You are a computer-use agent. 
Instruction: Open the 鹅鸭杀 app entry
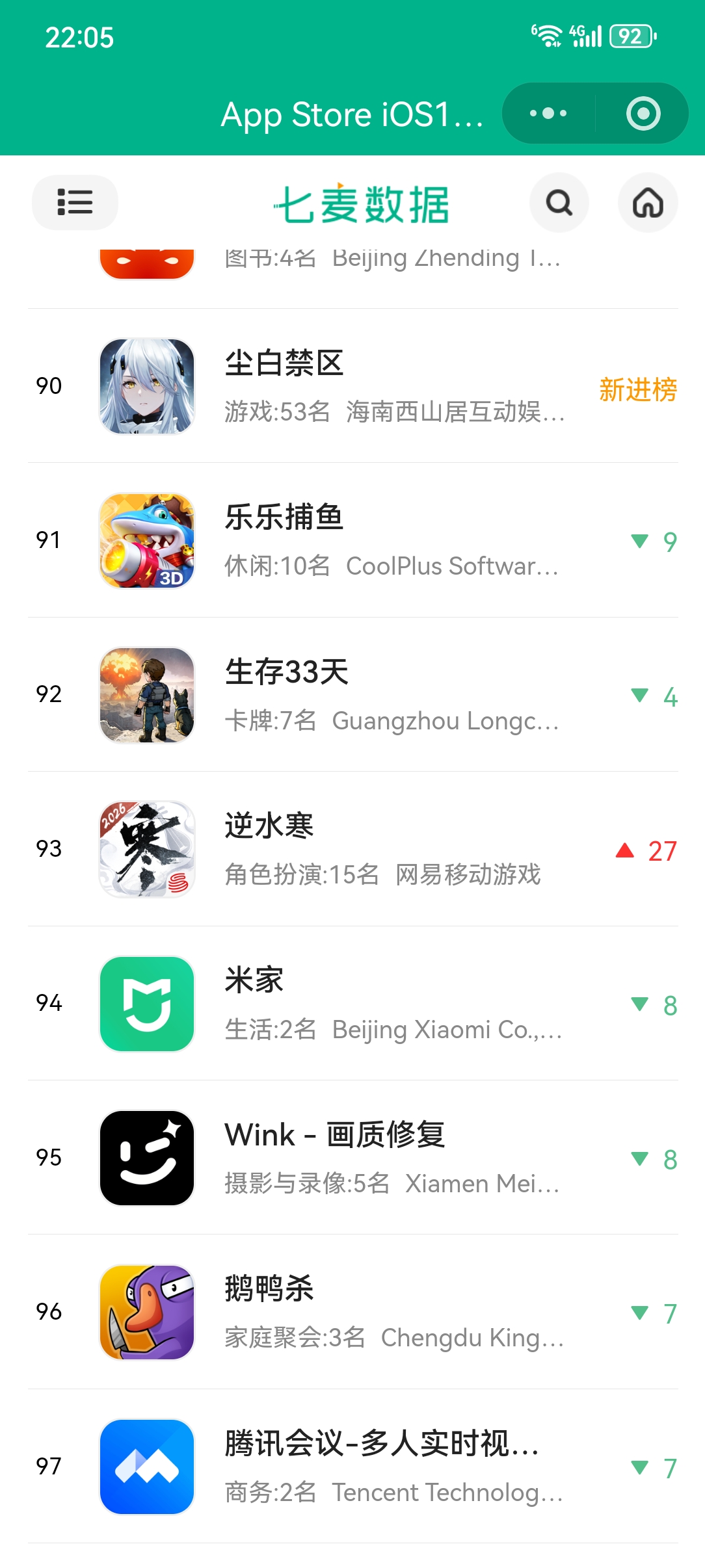[x=352, y=1312]
